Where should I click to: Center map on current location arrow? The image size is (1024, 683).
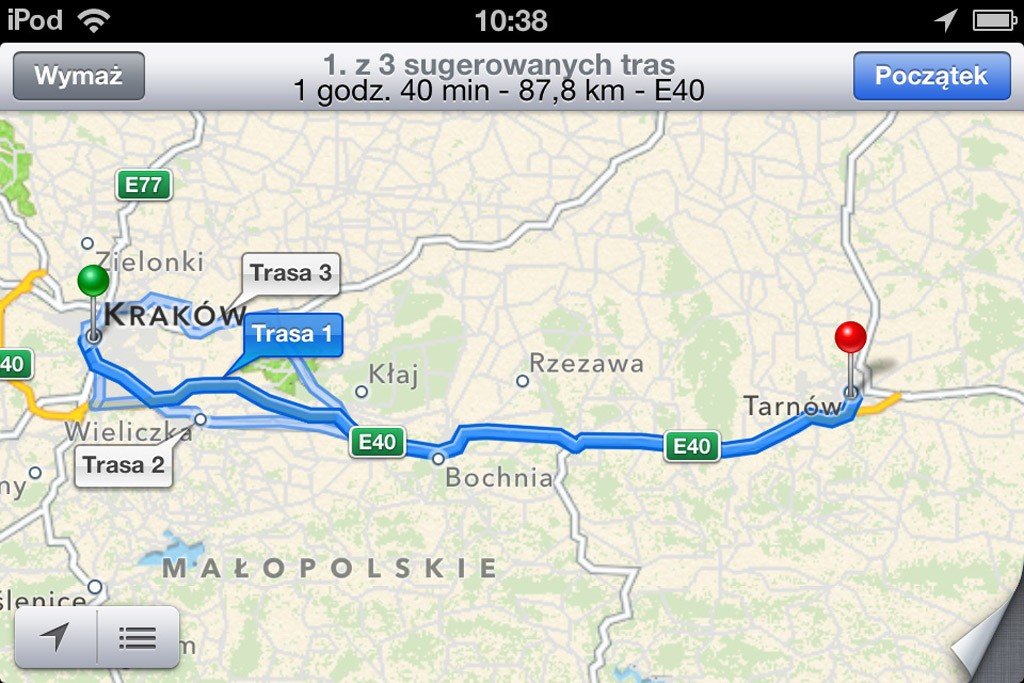pyautogui.click(x=56, y=636)
